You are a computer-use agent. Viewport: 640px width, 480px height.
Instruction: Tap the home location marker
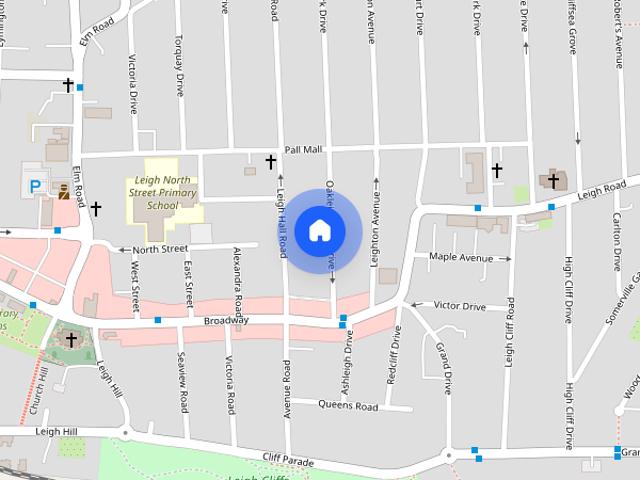coord(319,231)
